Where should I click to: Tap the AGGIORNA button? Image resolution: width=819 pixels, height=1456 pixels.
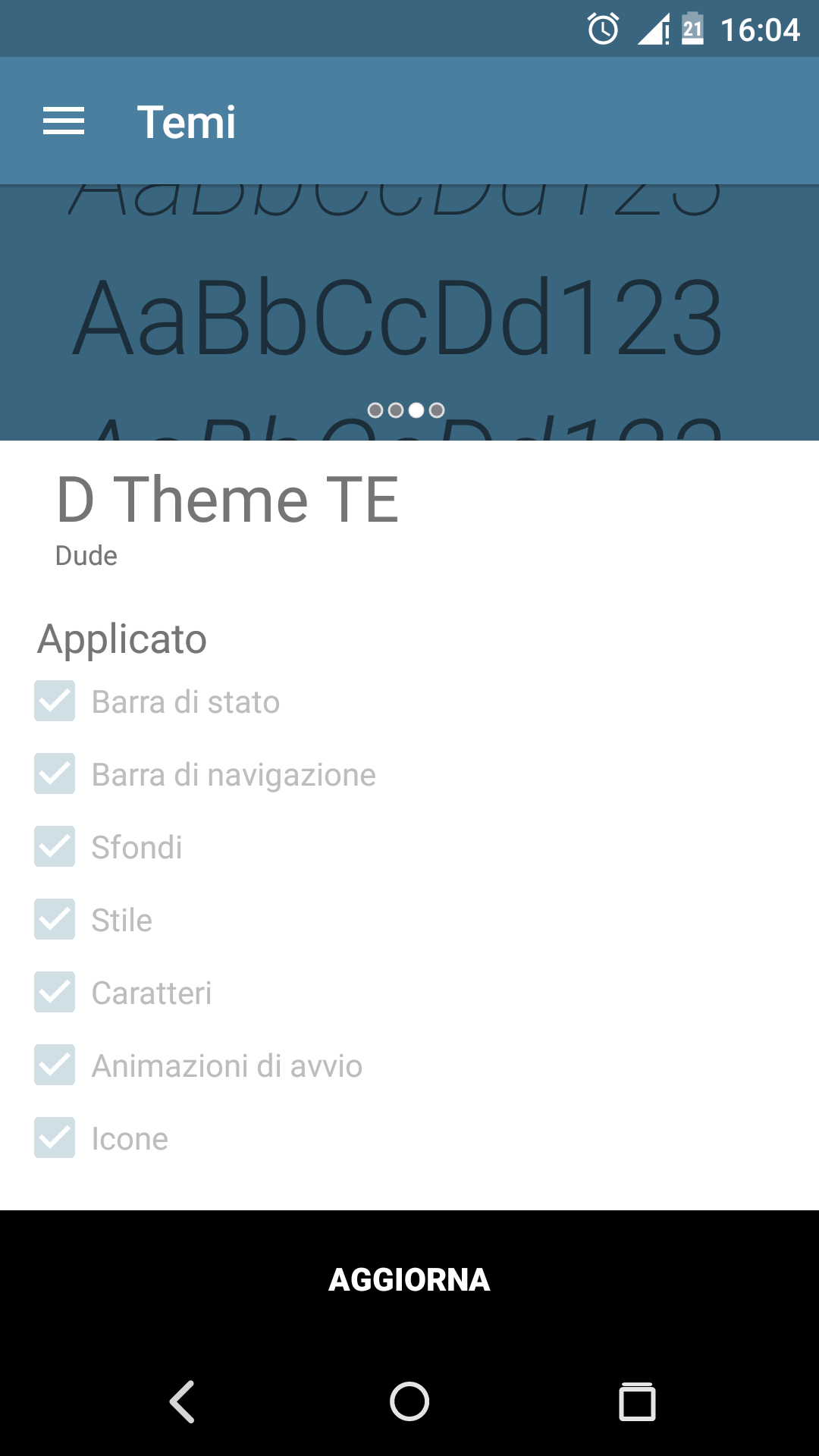409,1279
